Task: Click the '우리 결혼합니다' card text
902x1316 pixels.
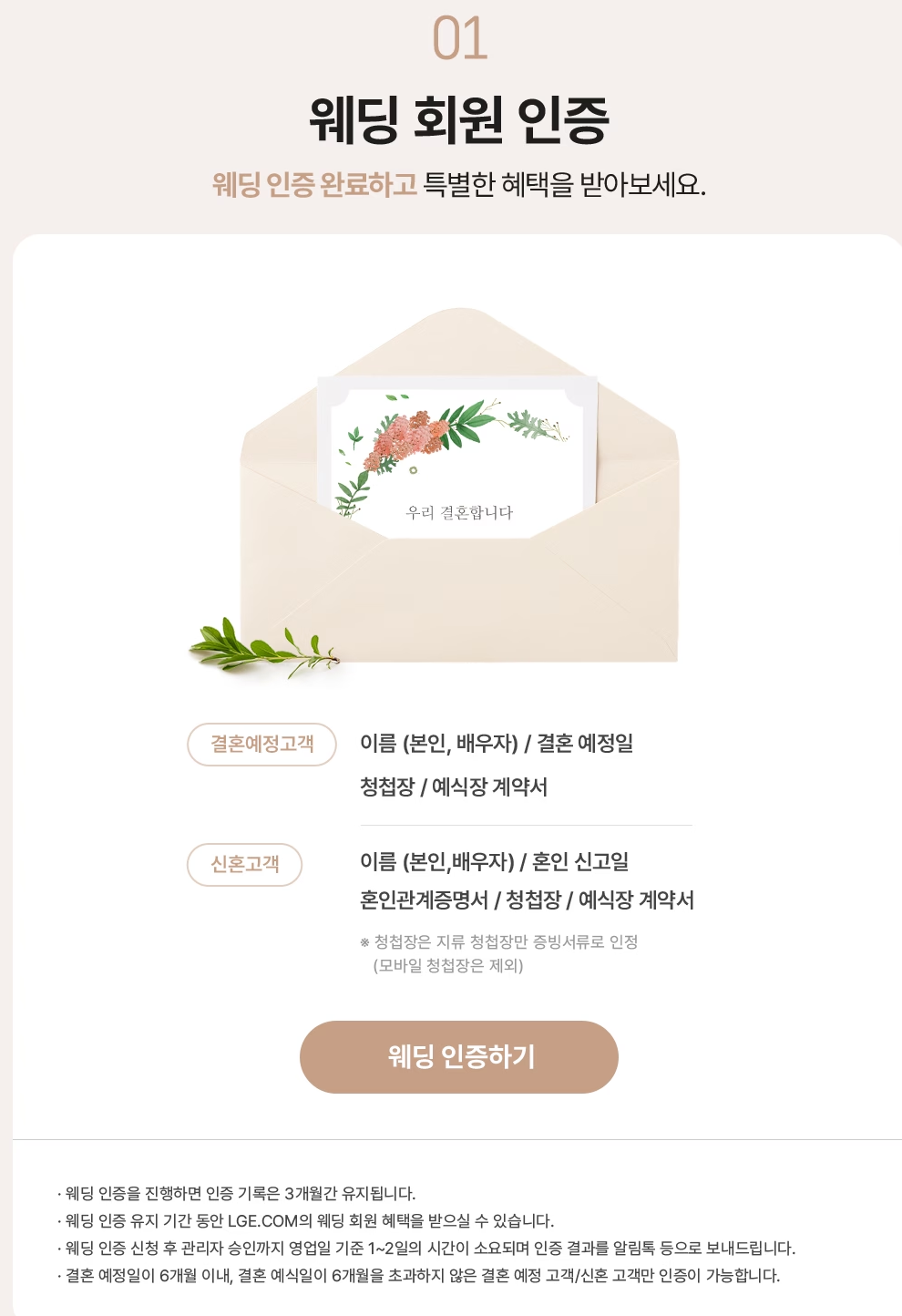Action: [460, 512]
